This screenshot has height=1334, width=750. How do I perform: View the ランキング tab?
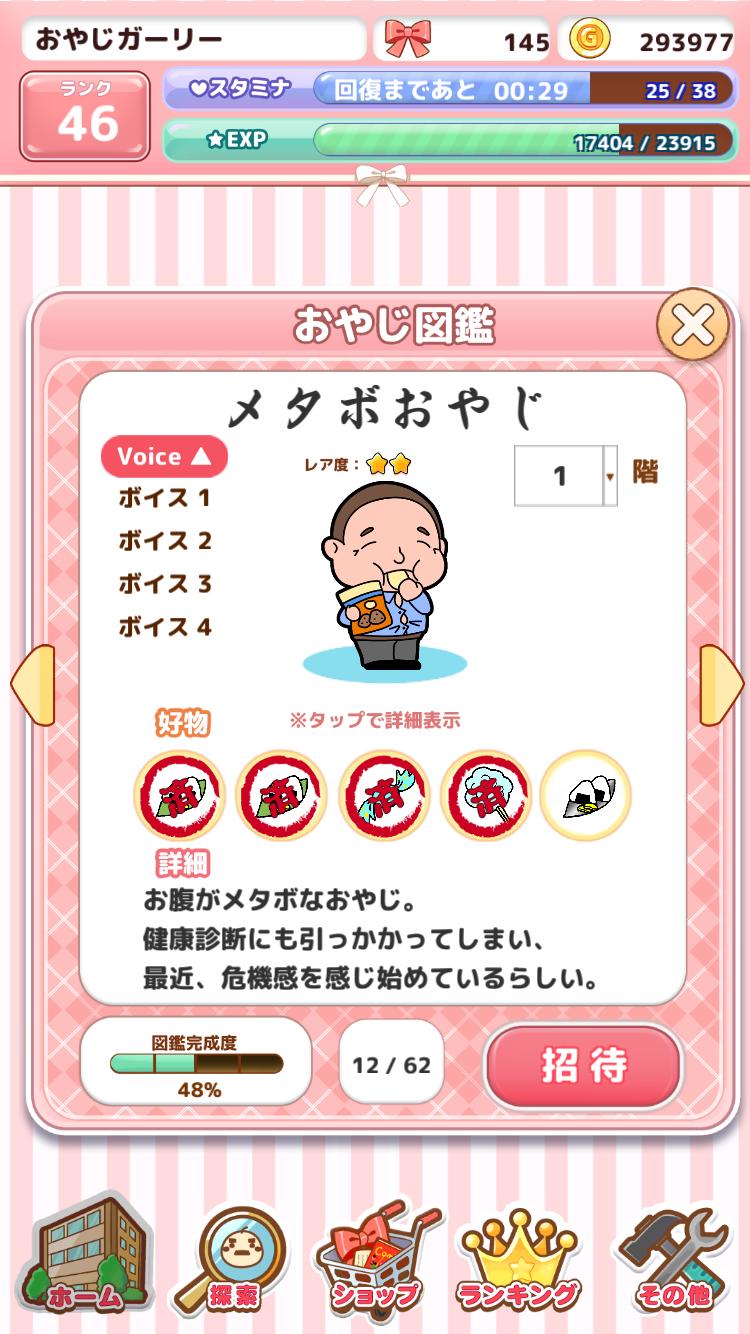coord(519,1262)
